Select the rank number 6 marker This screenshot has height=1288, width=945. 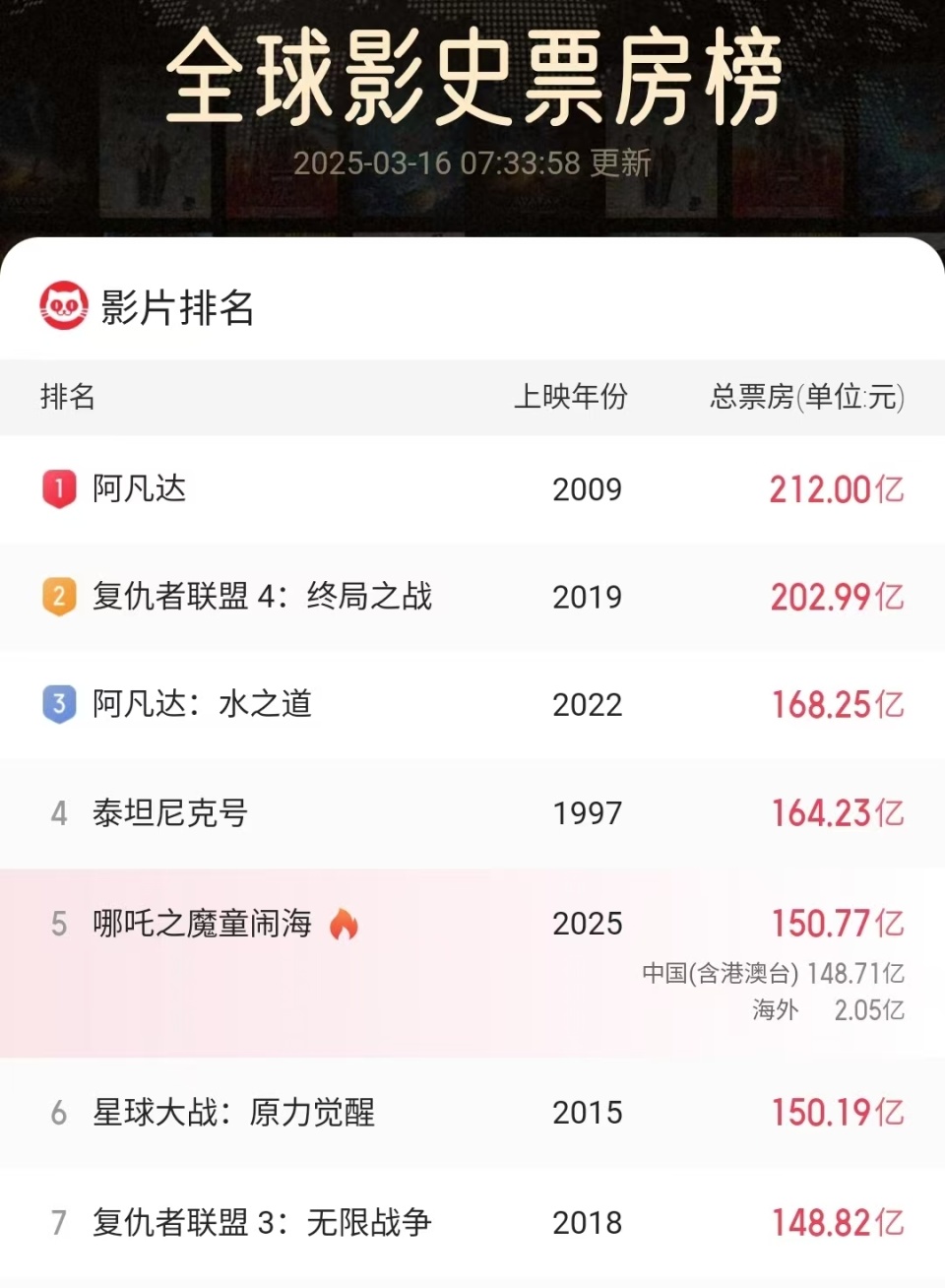pyautogui.click(x=59, y=1113)
